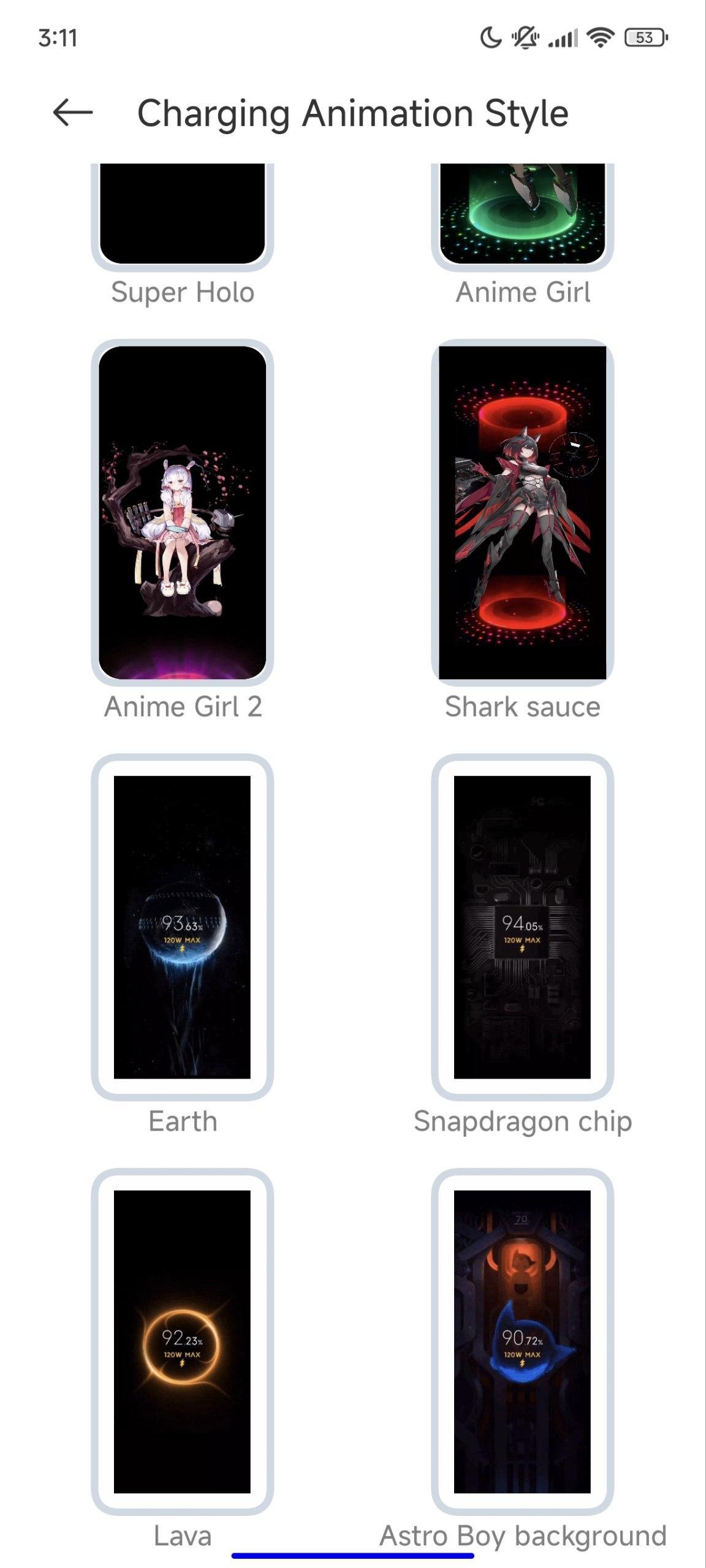The image size is (706, 1568).
Task: Select the Super Holo charging animation
Action: pos(182,217)
